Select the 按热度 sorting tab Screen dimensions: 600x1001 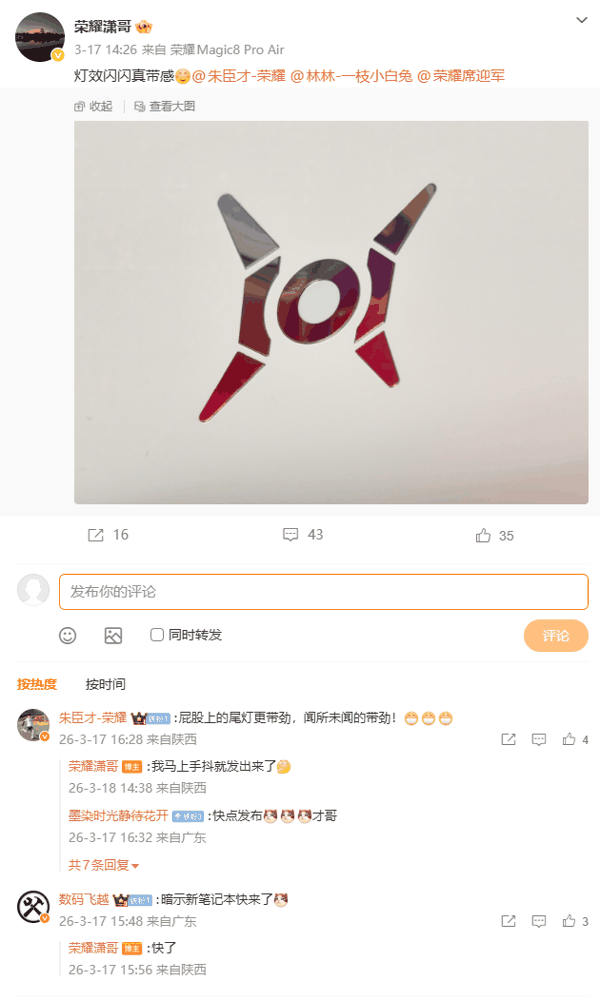tap(37, 684)
